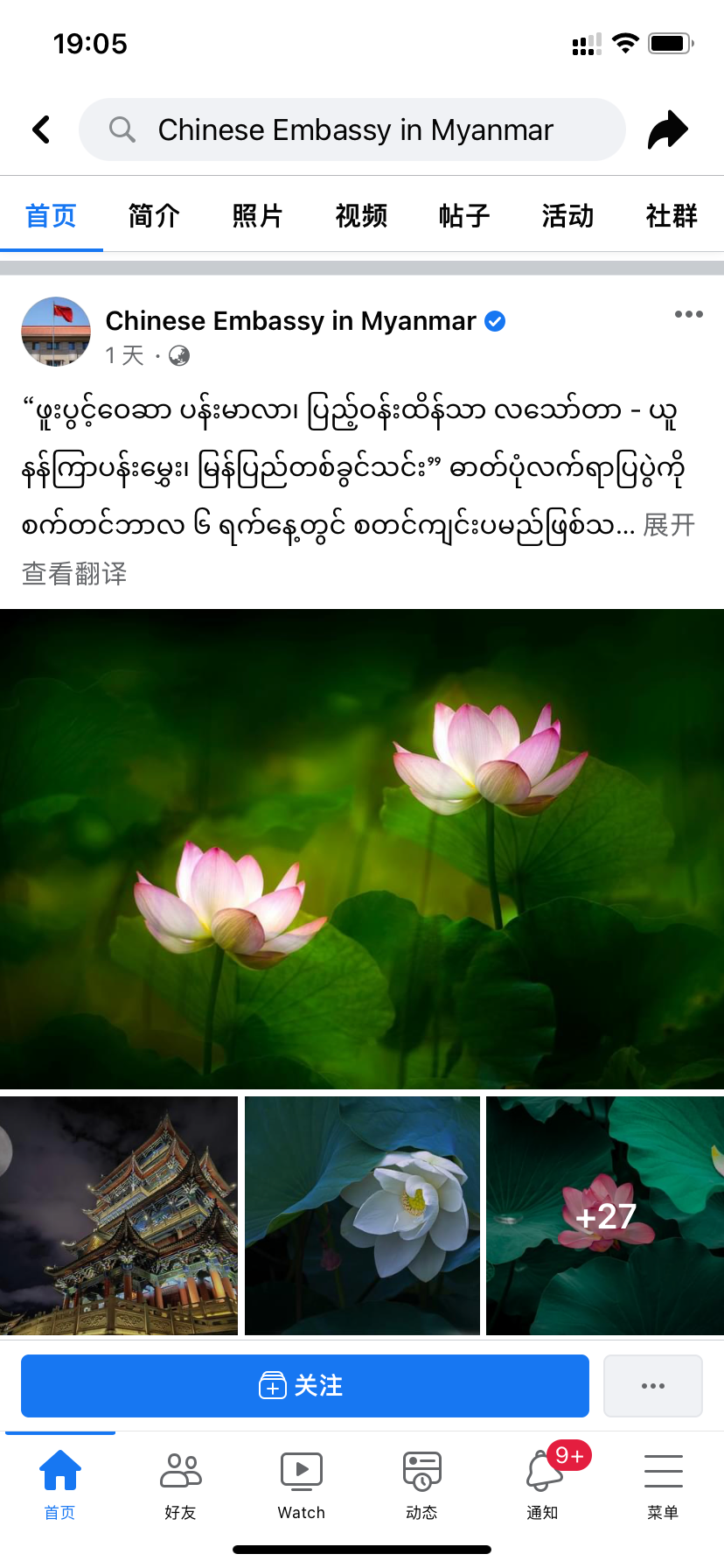This screenshot has width=724, height=1568.
Task: Tap 查看翻译 to translate the post
Action: (74, 574)
